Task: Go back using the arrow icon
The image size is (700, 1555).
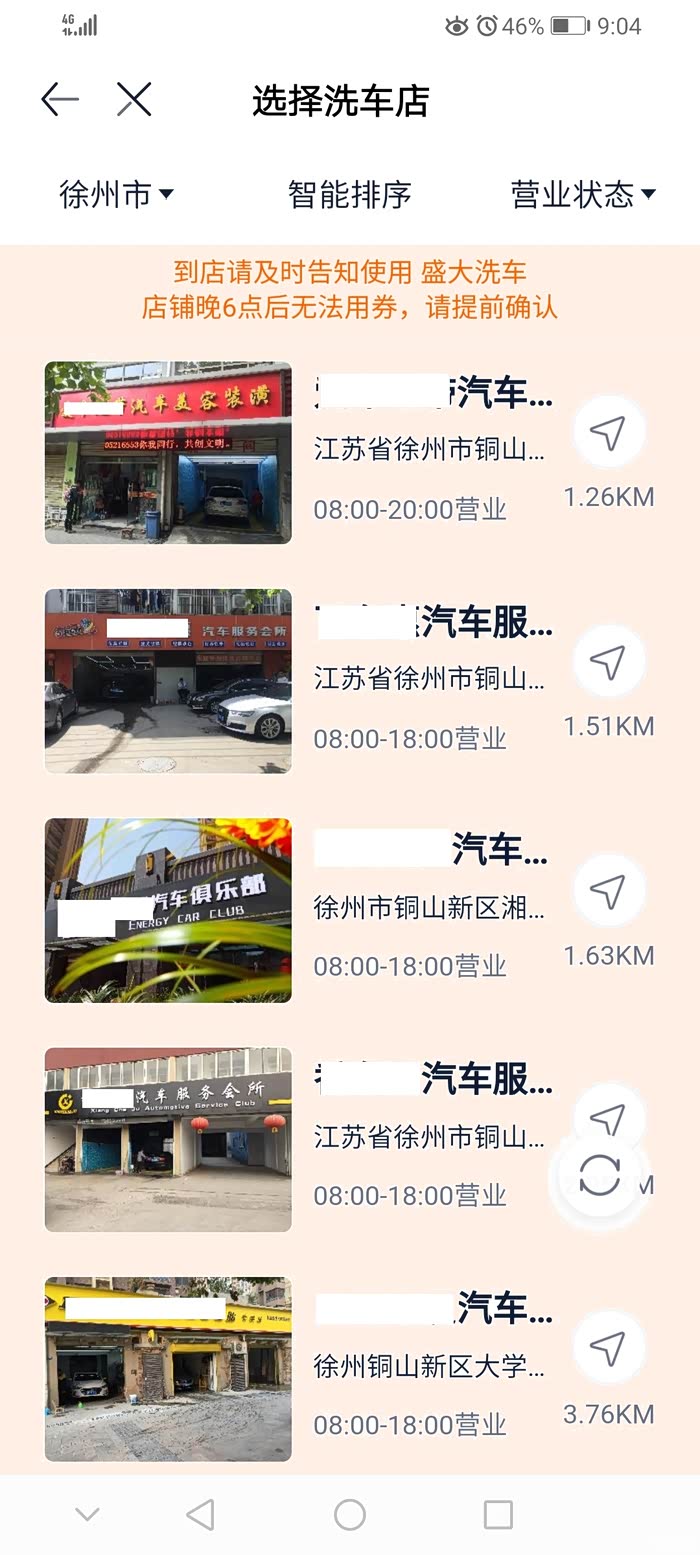Action: (x=60, y=100)
